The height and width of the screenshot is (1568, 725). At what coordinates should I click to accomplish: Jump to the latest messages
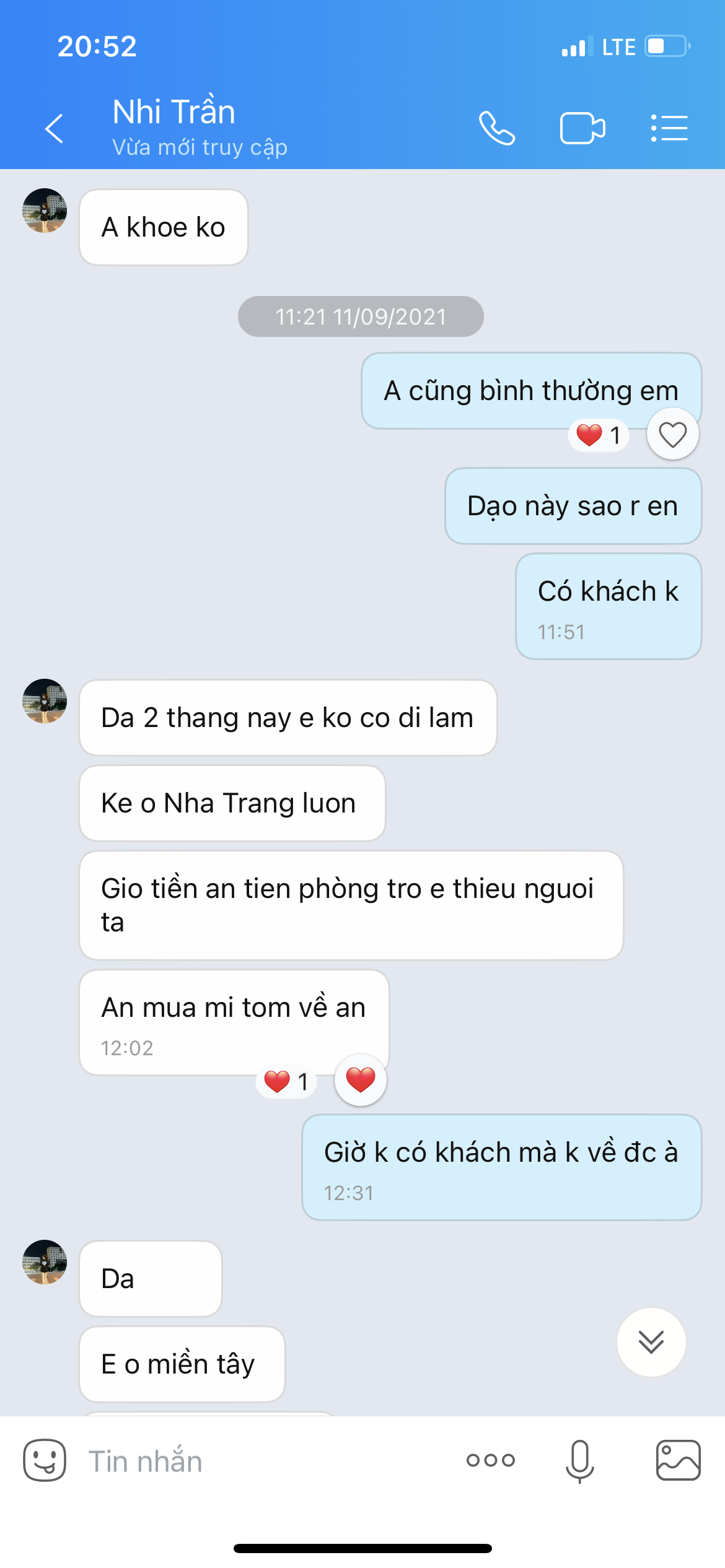(651, 1342)
